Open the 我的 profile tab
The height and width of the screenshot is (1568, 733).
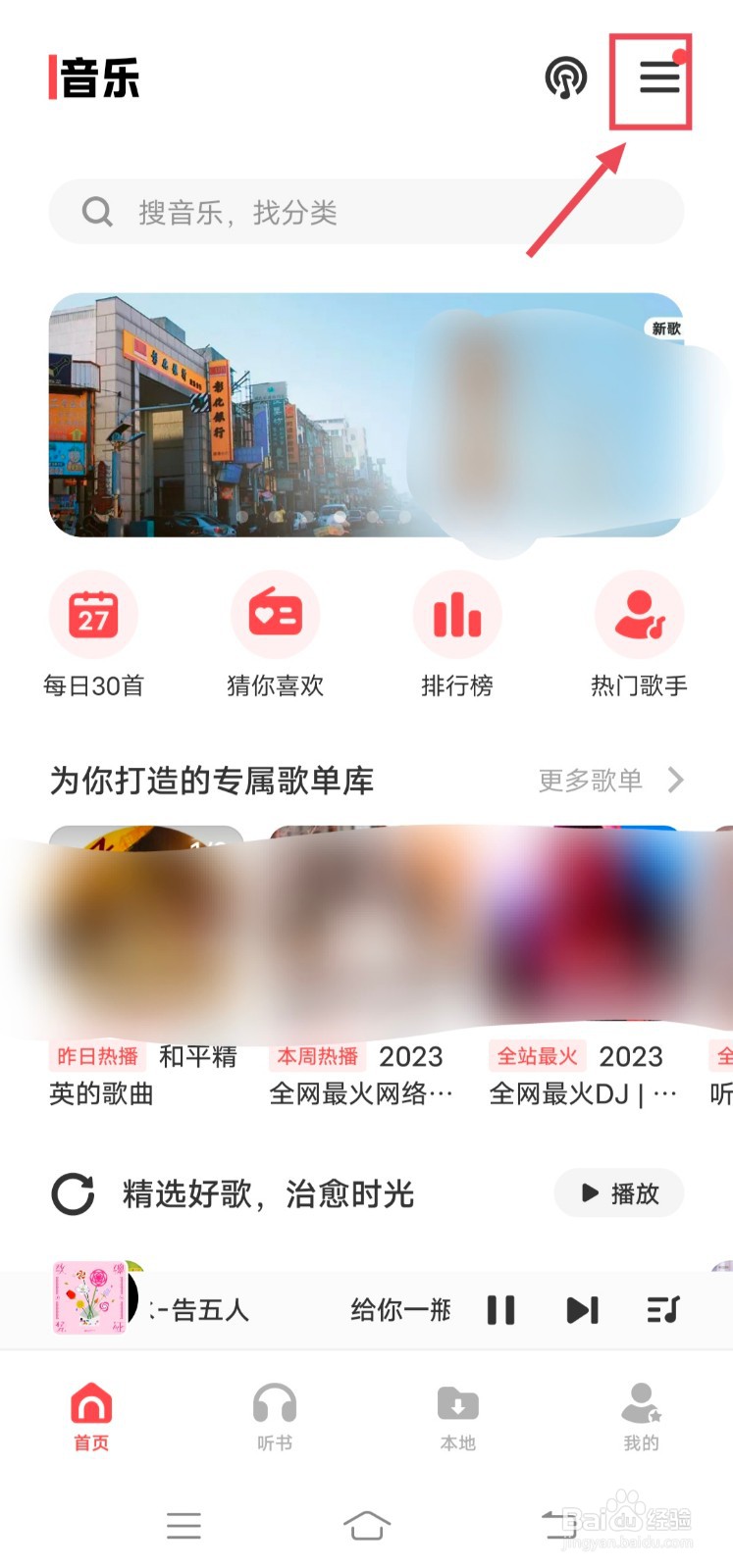pyautogui.click(x=642, y=1414)
